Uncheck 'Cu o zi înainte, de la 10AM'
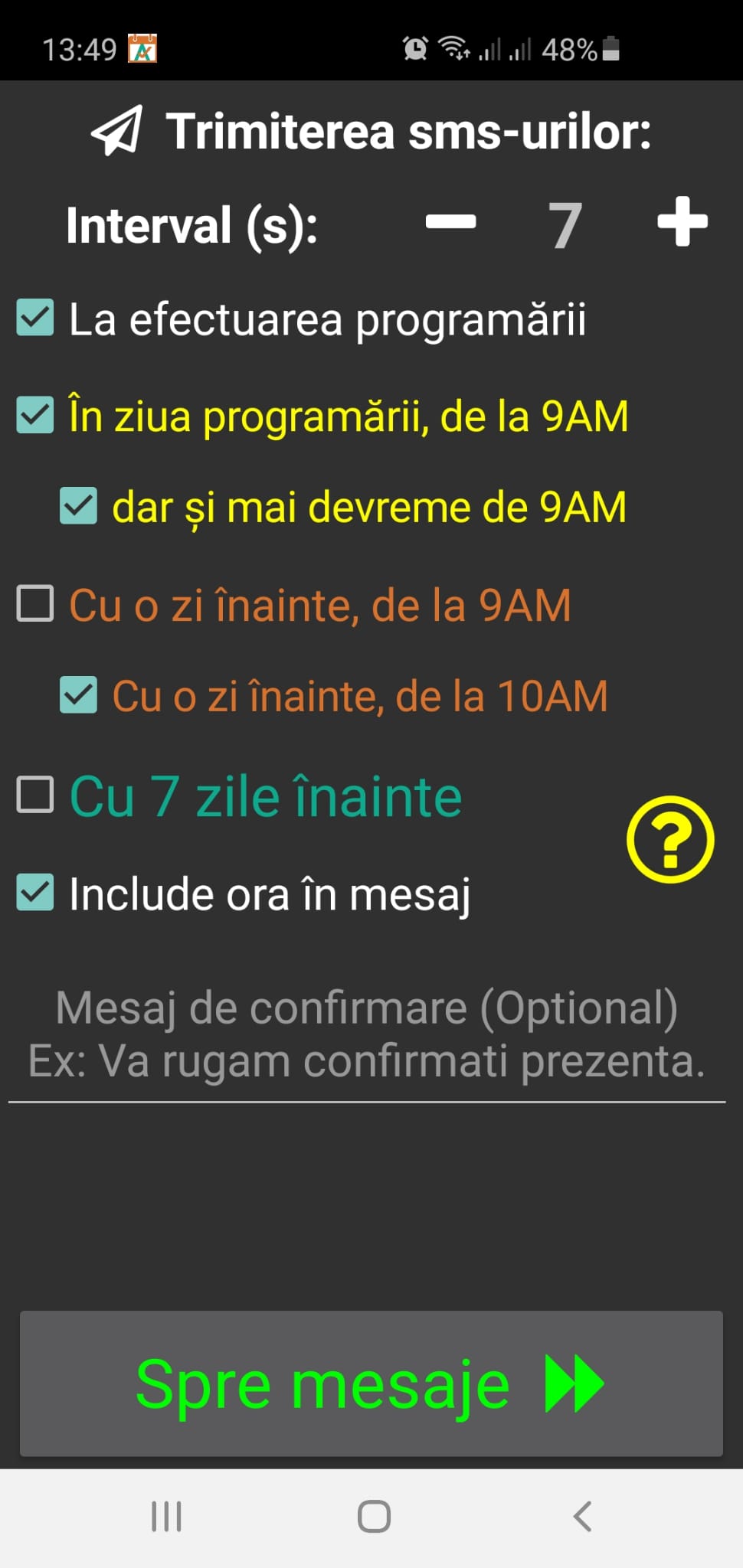This screenshot has width=743, height=1568. 78,695
